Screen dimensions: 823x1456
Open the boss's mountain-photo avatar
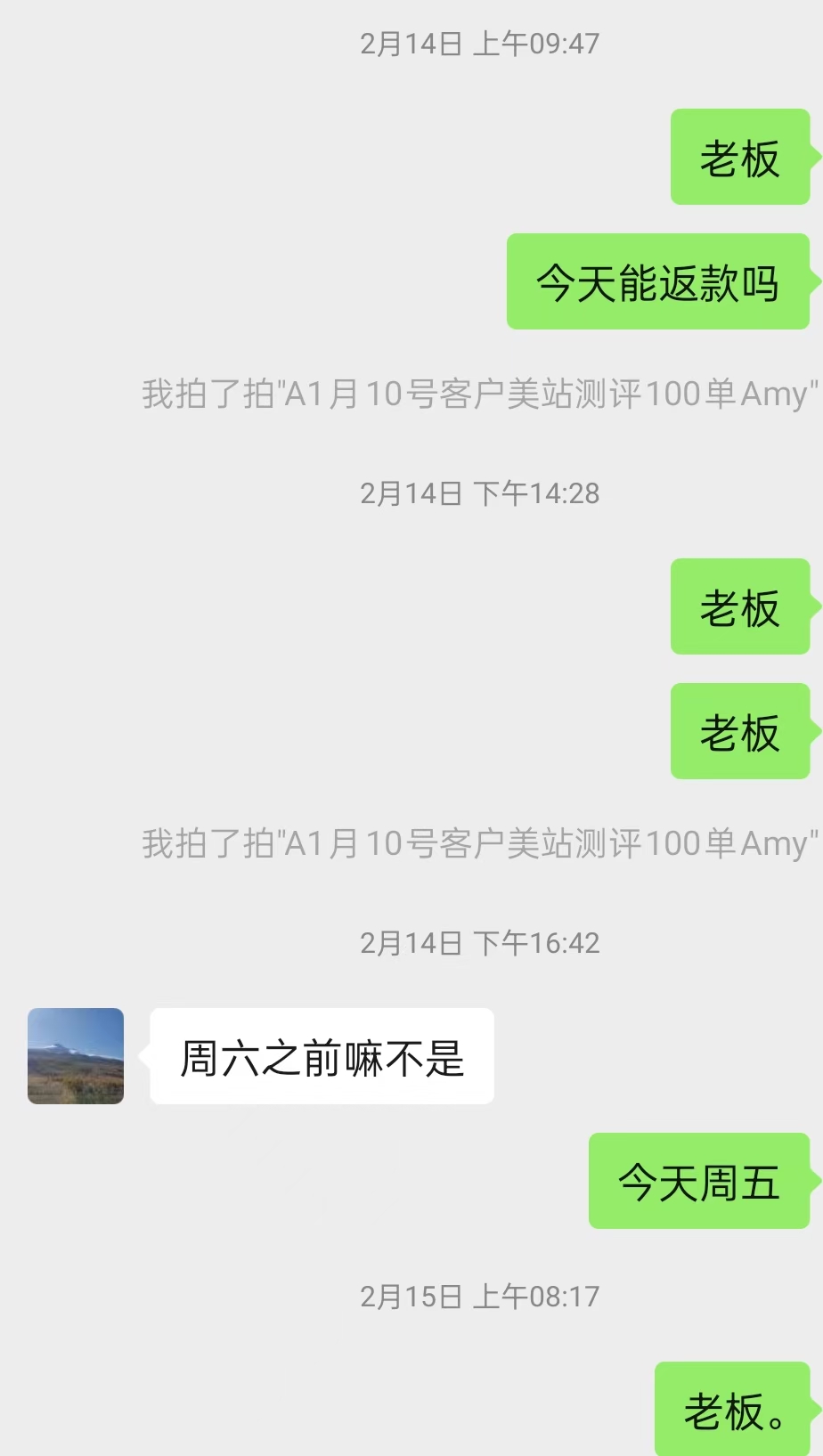75,1056
